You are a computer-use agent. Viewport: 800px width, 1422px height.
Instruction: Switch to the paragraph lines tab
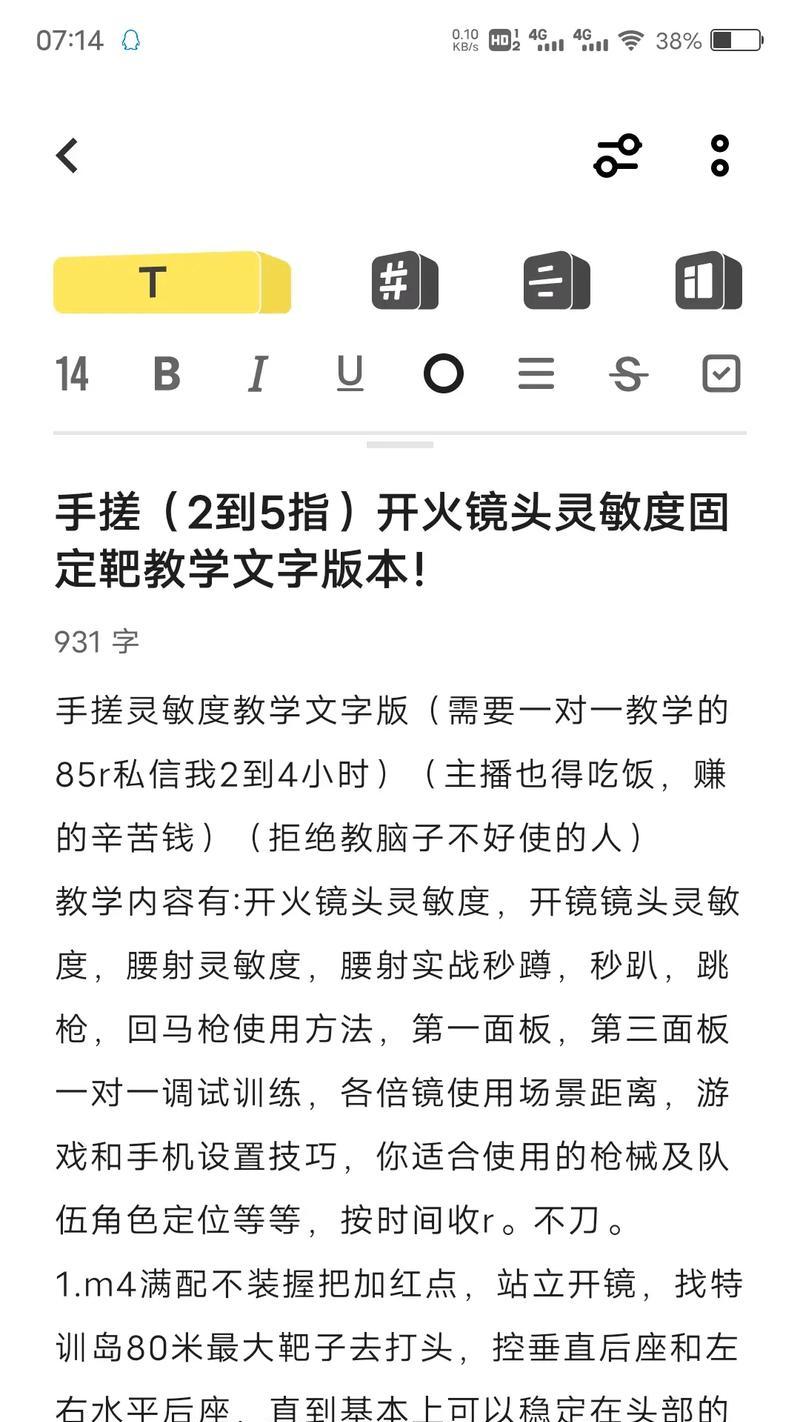coord(557,281)
